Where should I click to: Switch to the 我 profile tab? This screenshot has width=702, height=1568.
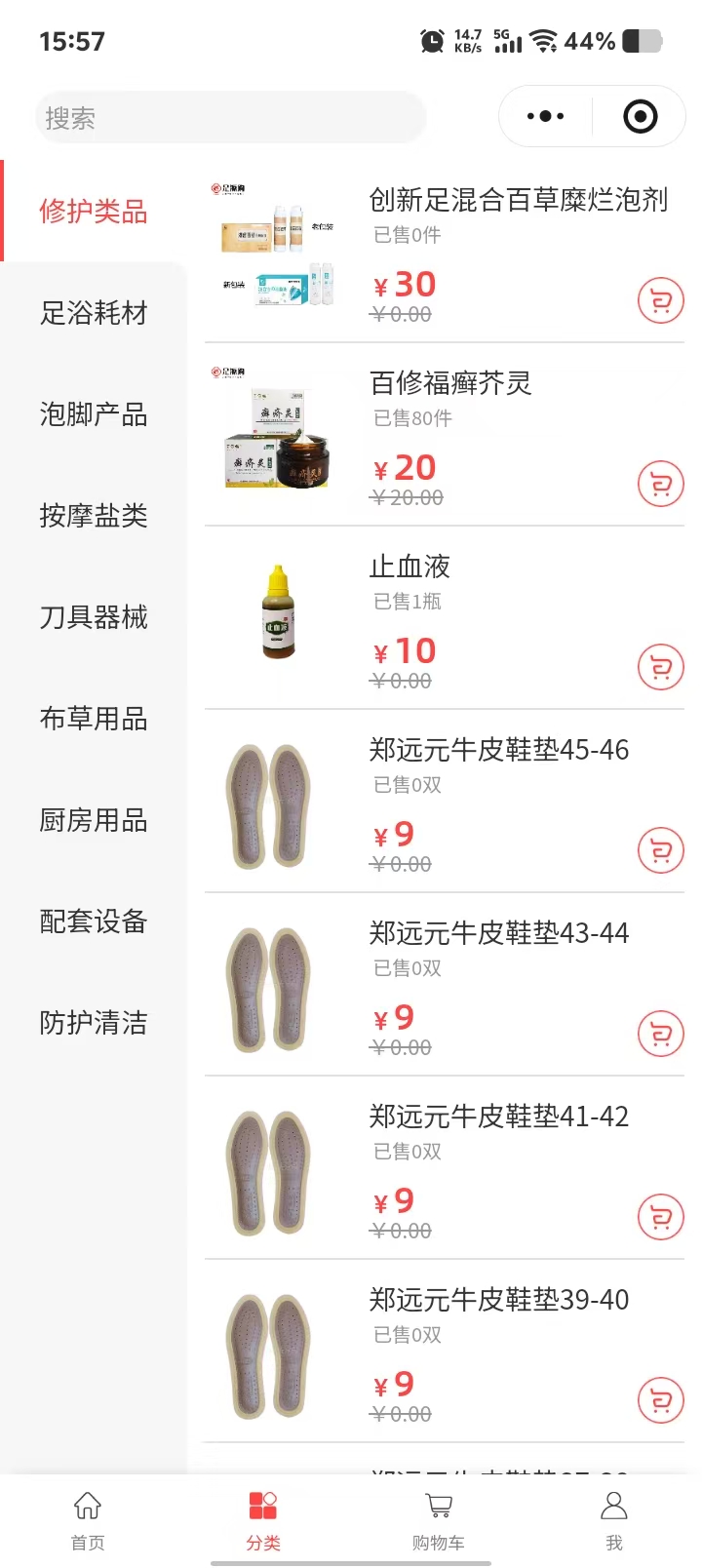pyautogui.click(x=614, y=1519)
